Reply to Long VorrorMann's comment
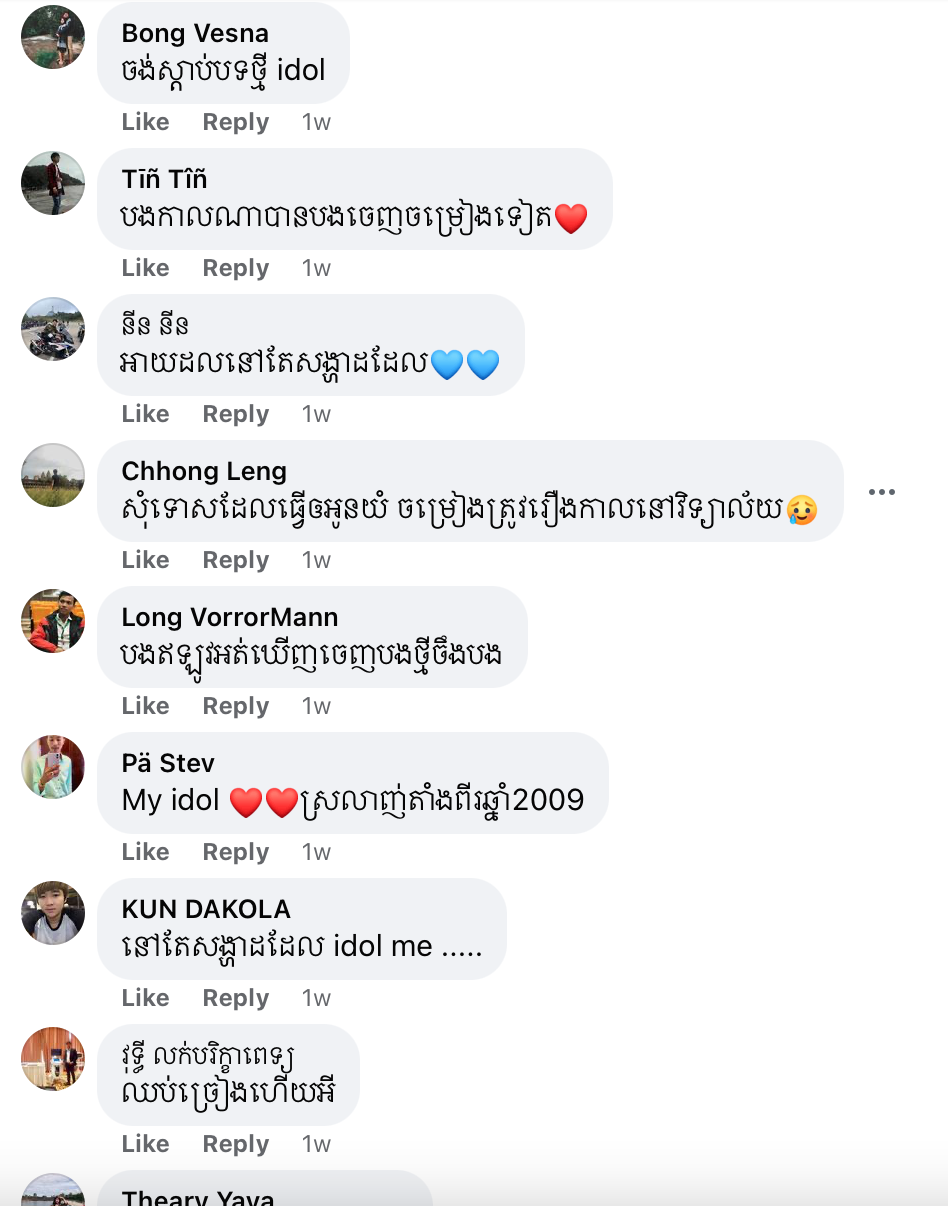This screenshot has width=948, height=1206. [235, 706]
